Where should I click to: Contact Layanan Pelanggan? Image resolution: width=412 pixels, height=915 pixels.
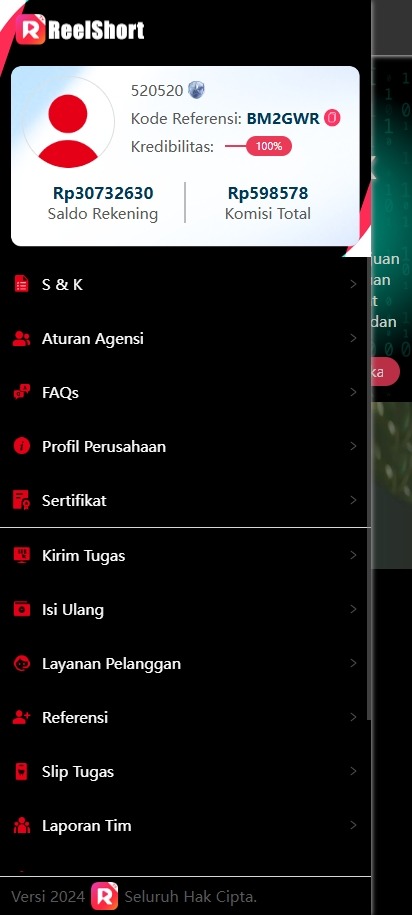[x=185, y=663]
